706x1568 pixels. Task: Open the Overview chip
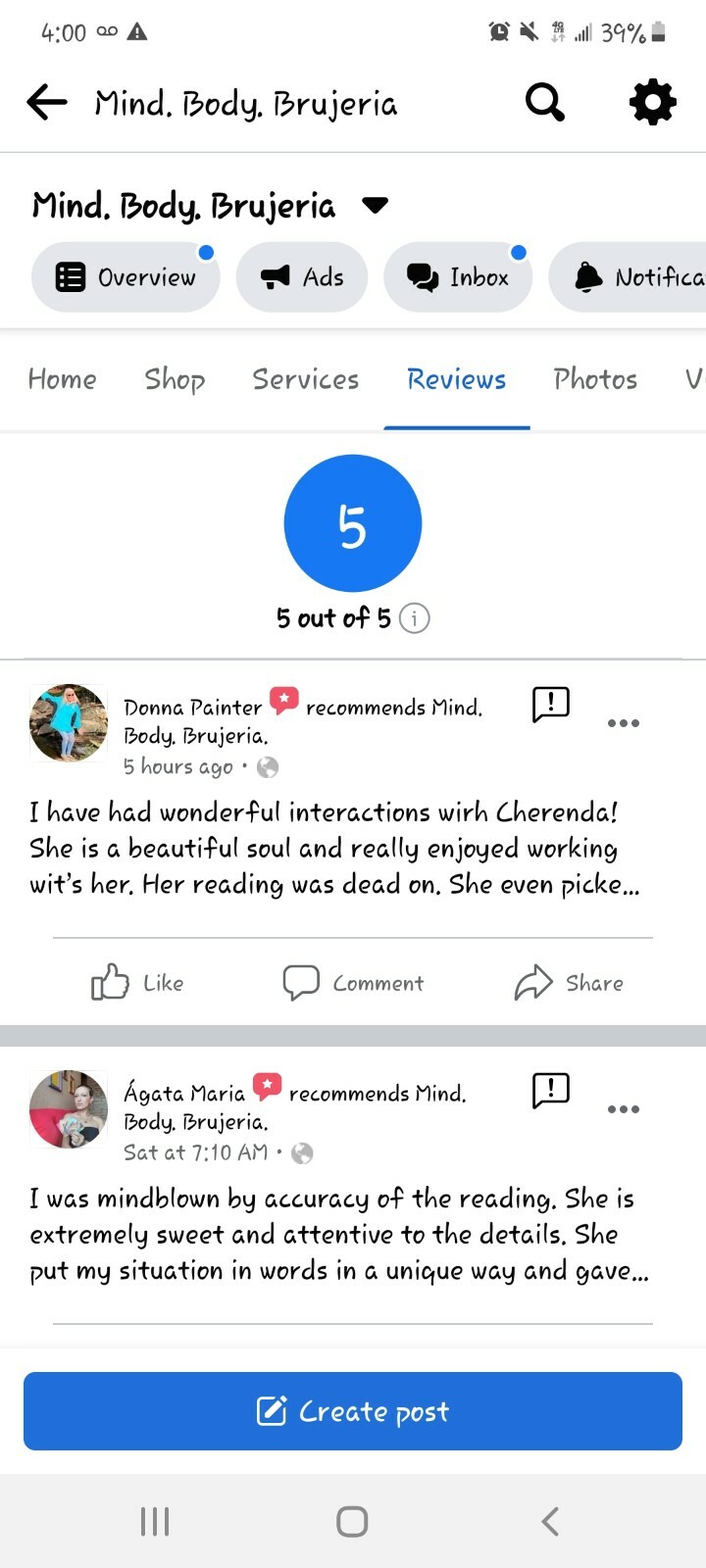coord(126,277)
